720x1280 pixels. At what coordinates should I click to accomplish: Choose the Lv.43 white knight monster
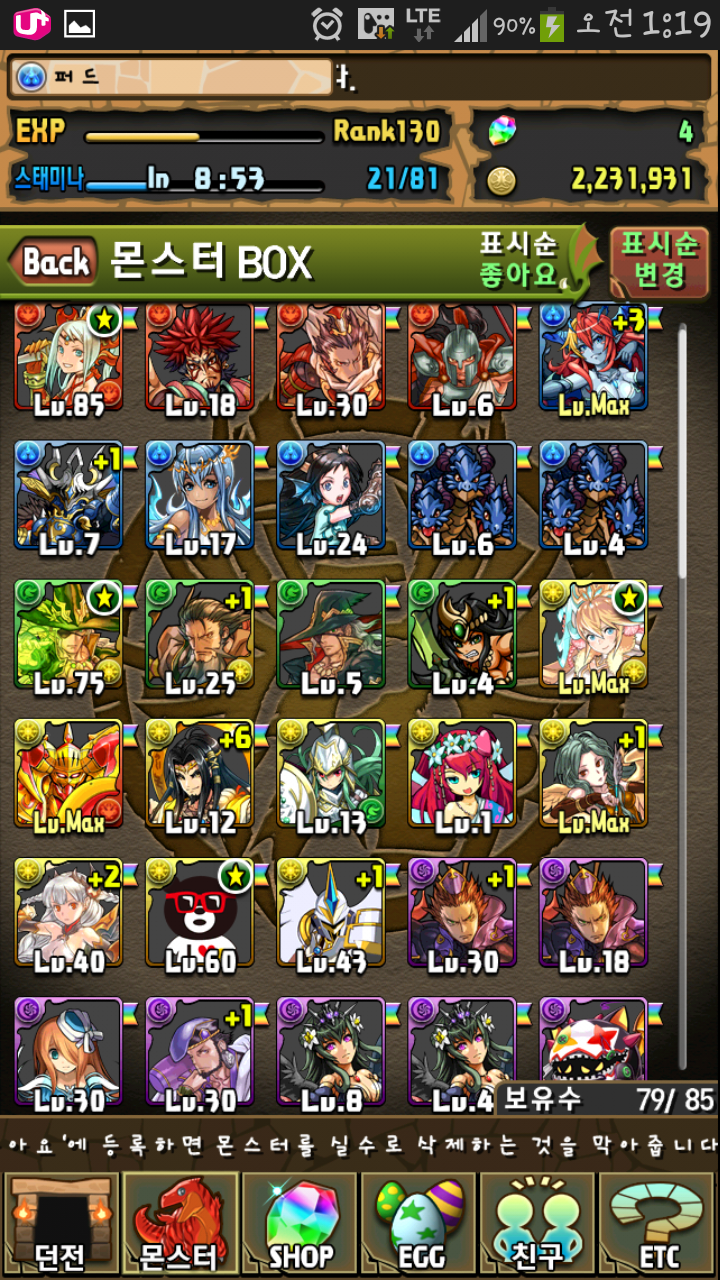331,914
